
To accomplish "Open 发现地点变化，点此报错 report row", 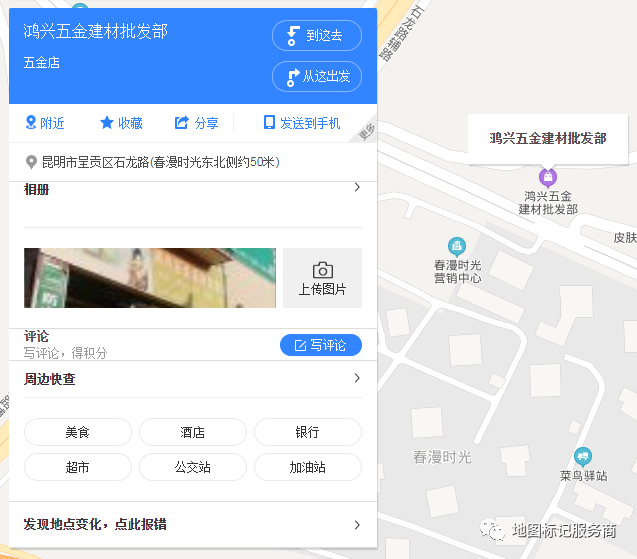I will pos(192,524).
